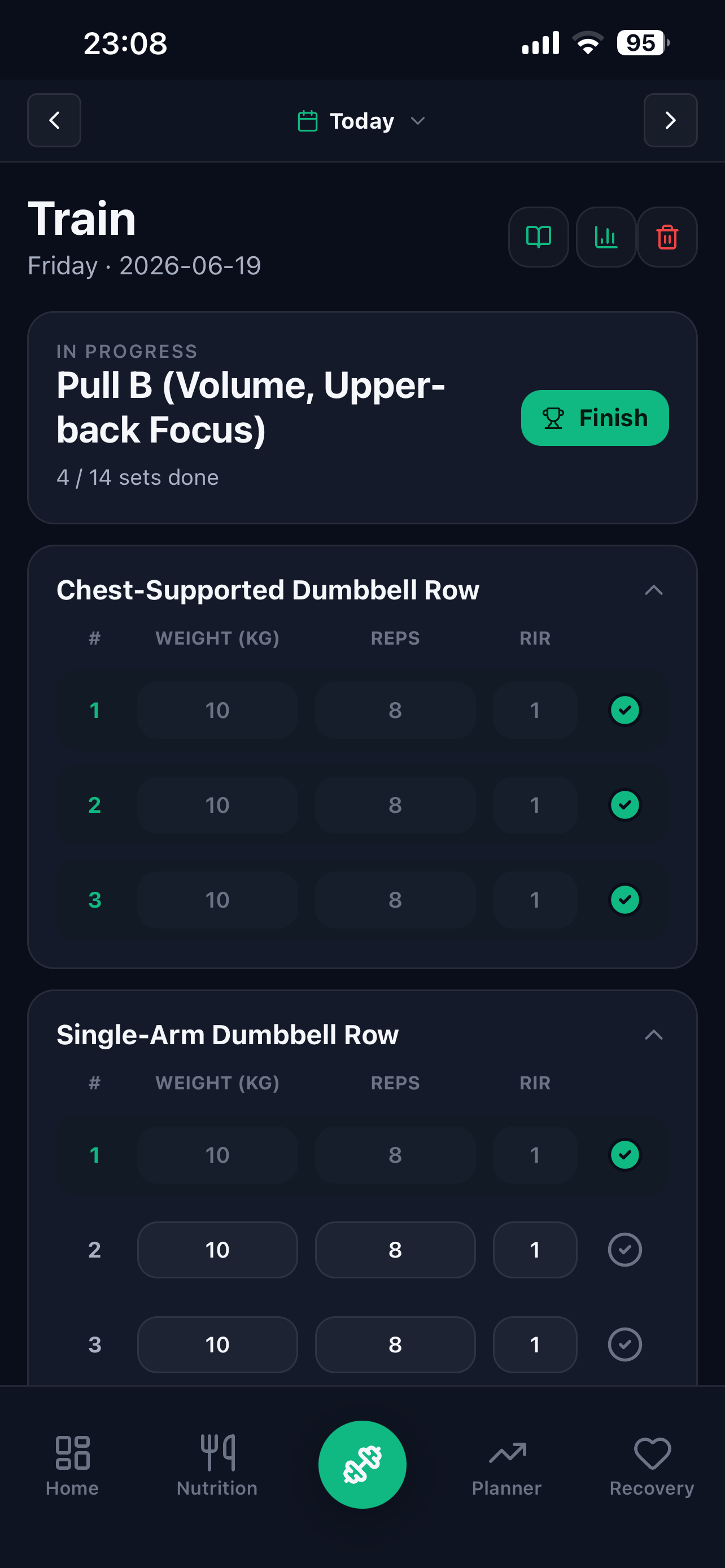Delete this workout with trash icon
This screenshot has height=1568, width=725.
[x=667, y=237]
